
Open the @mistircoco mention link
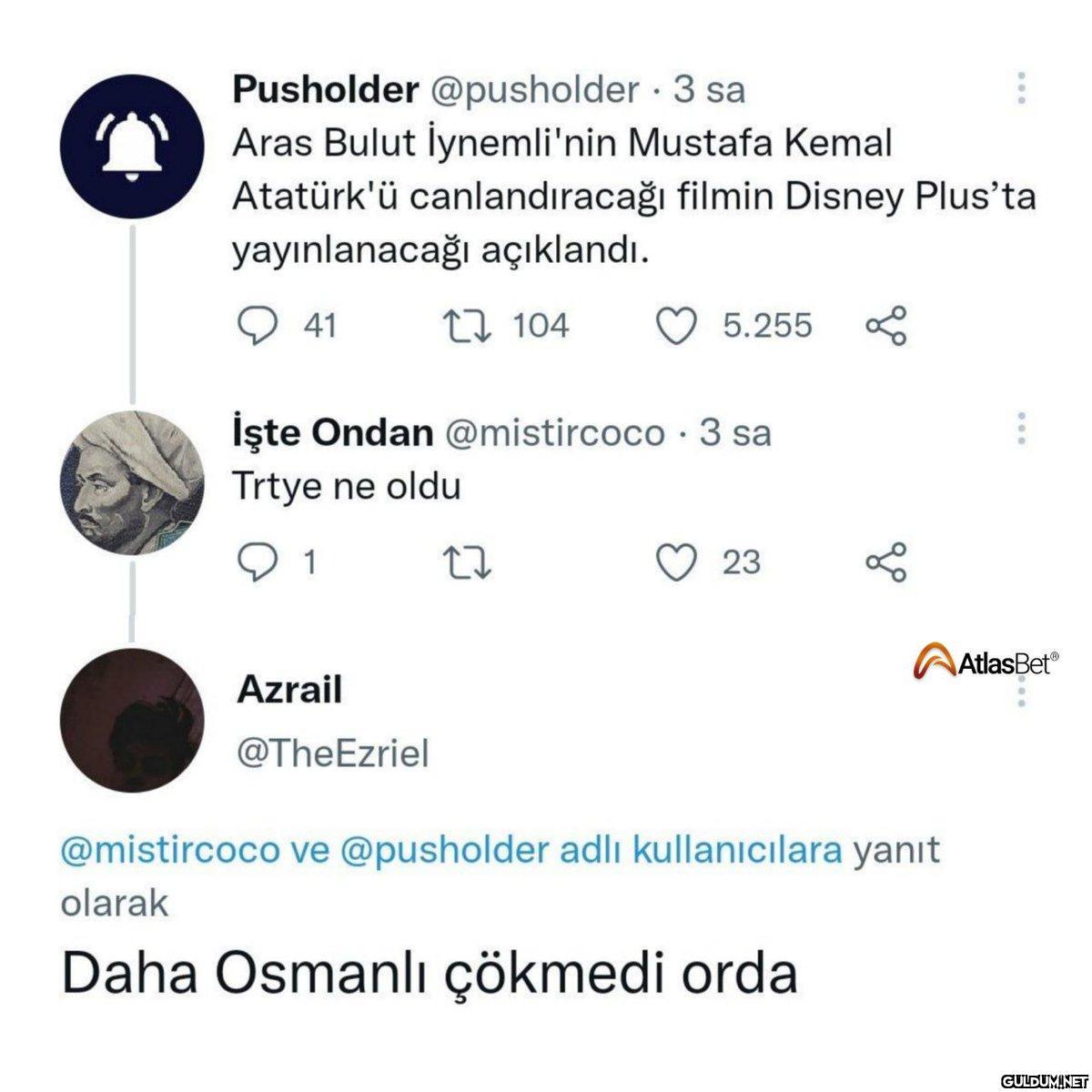click(169, 850)
